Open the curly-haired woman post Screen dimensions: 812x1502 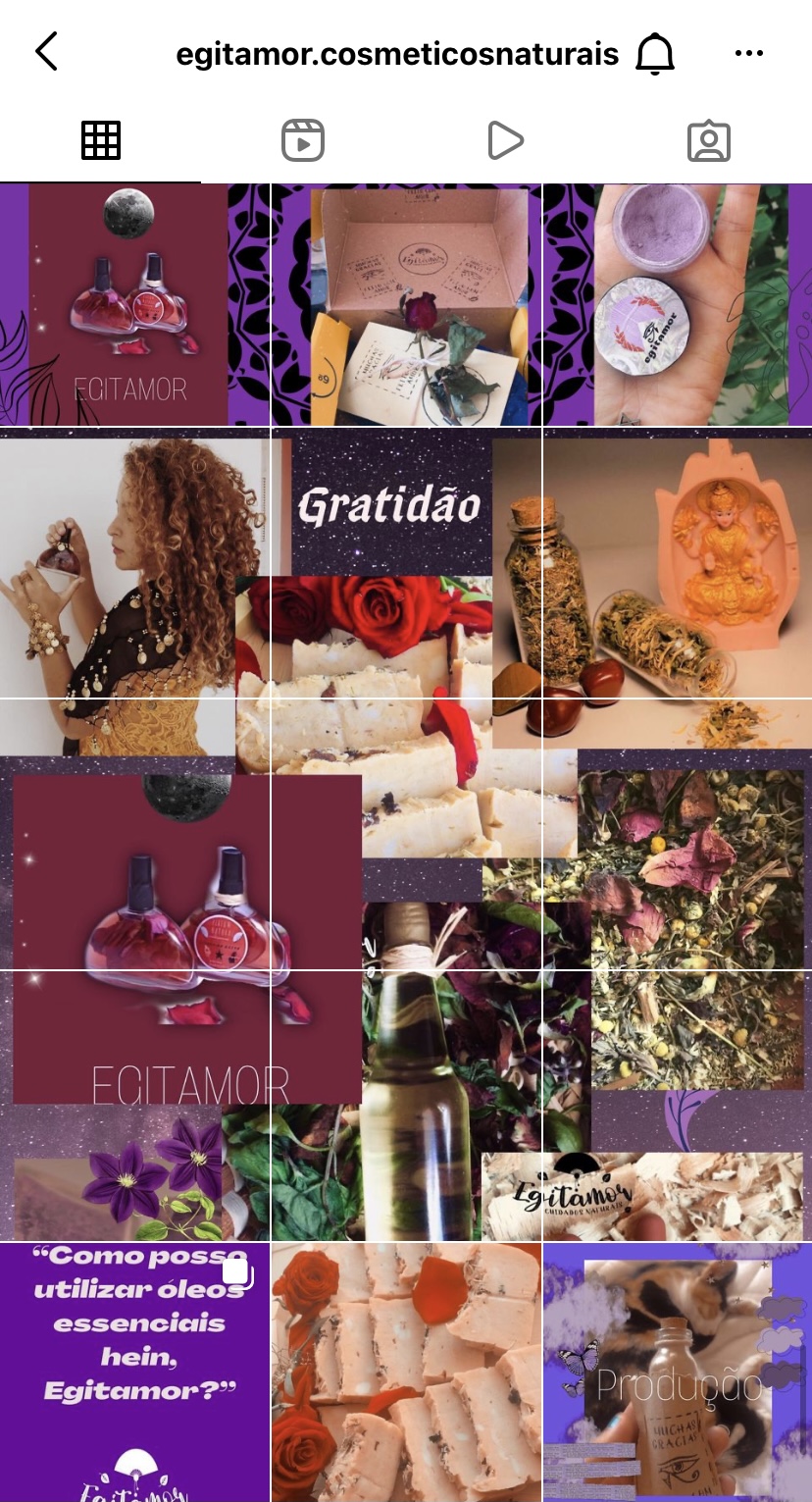point(134,563)
